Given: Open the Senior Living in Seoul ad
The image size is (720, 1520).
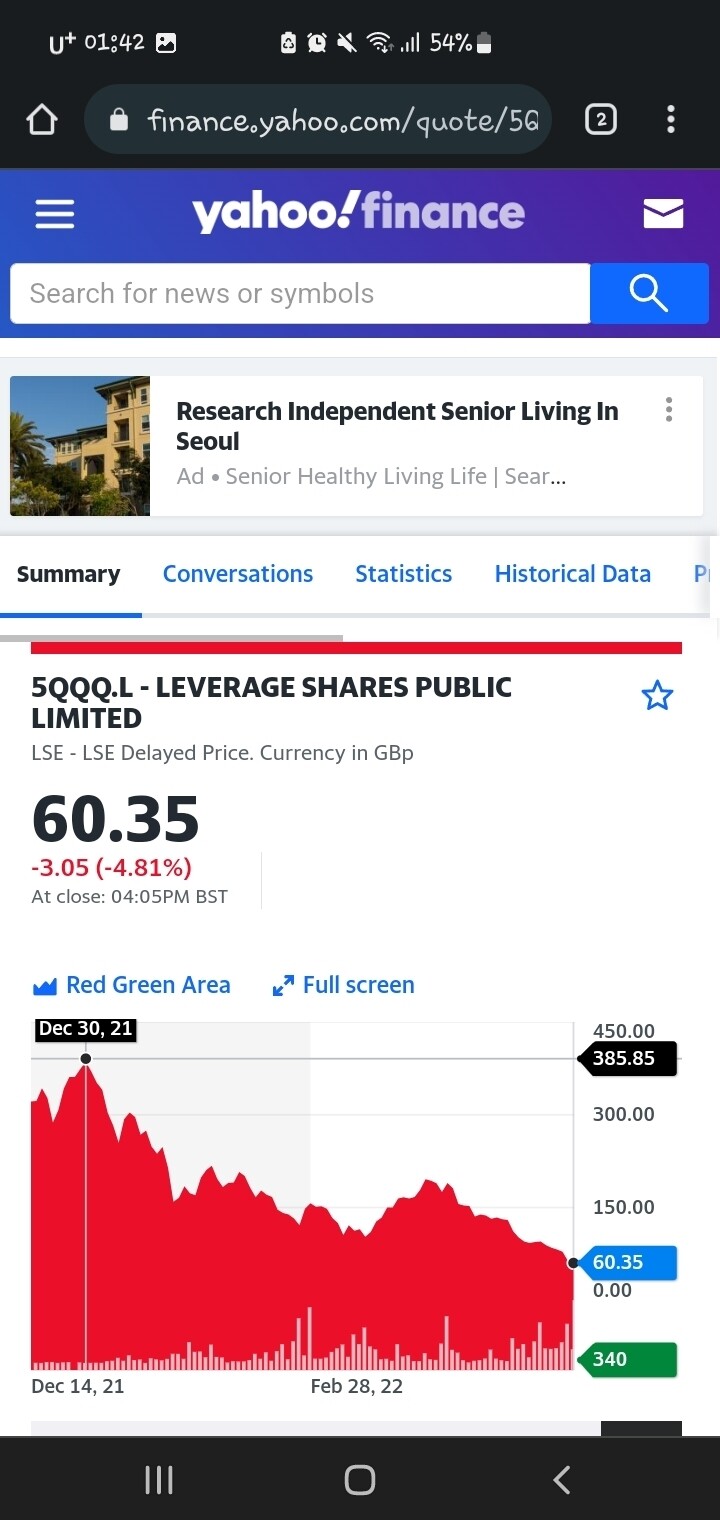Looking at the screenshot, I should point(396,426).
